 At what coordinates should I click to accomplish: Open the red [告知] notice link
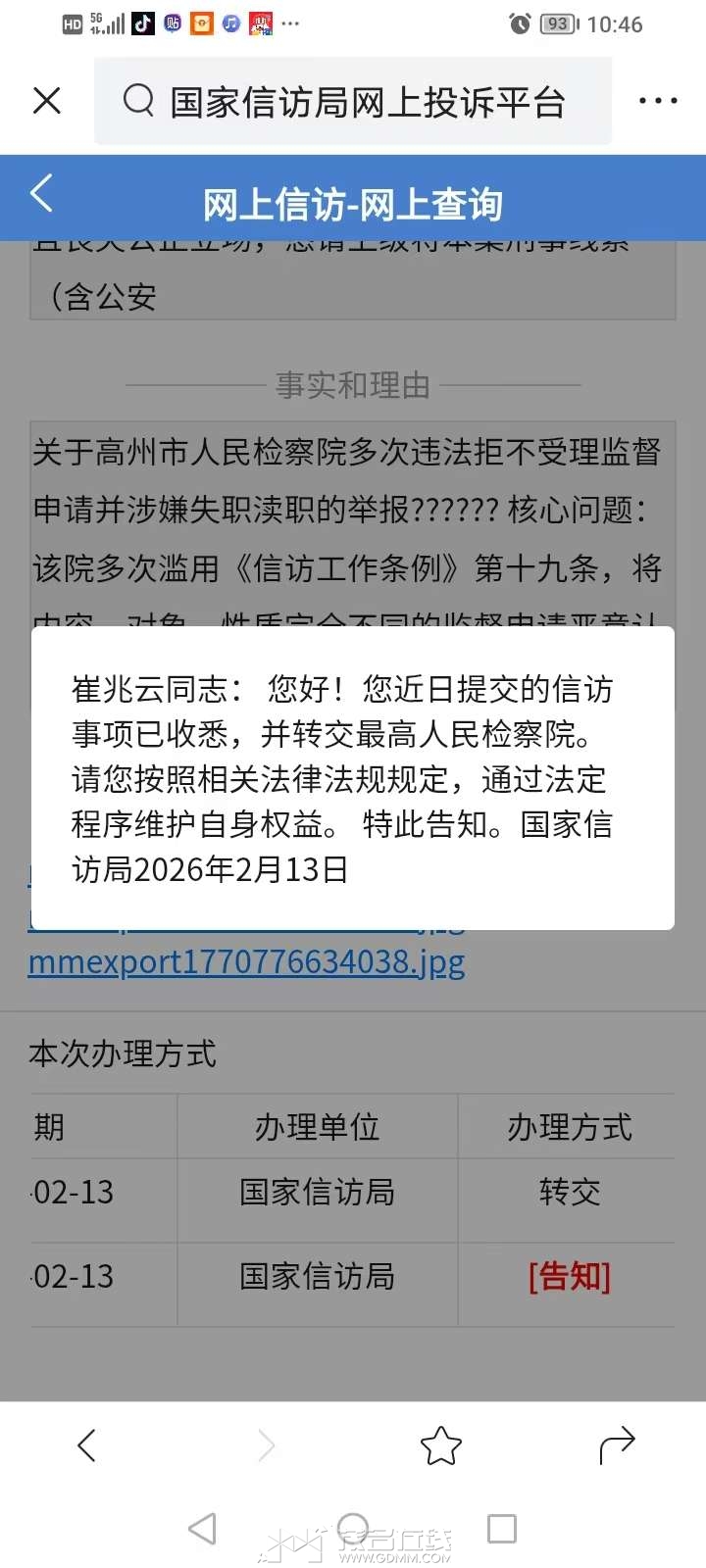click(569, 1276)
